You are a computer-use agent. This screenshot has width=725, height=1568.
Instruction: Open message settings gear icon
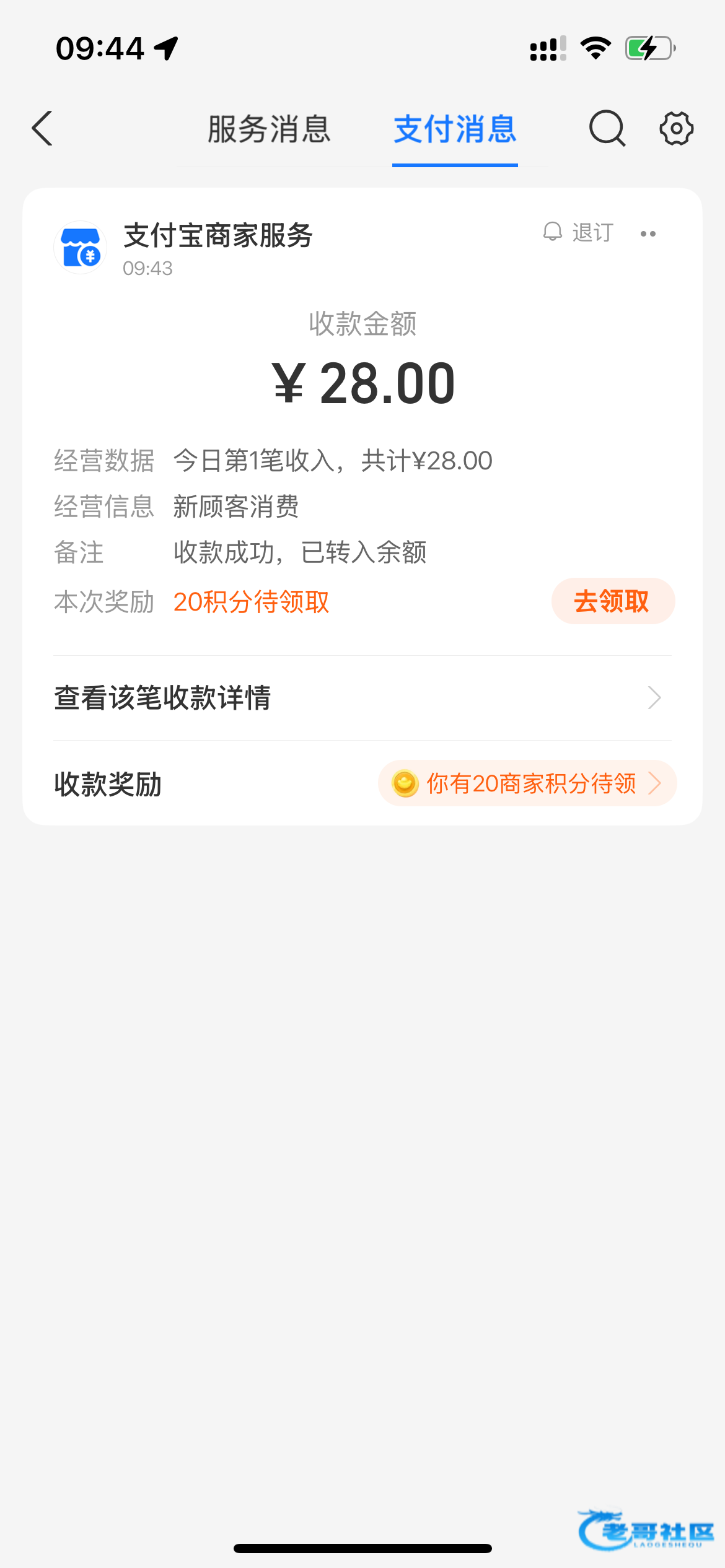click(676, 129)
